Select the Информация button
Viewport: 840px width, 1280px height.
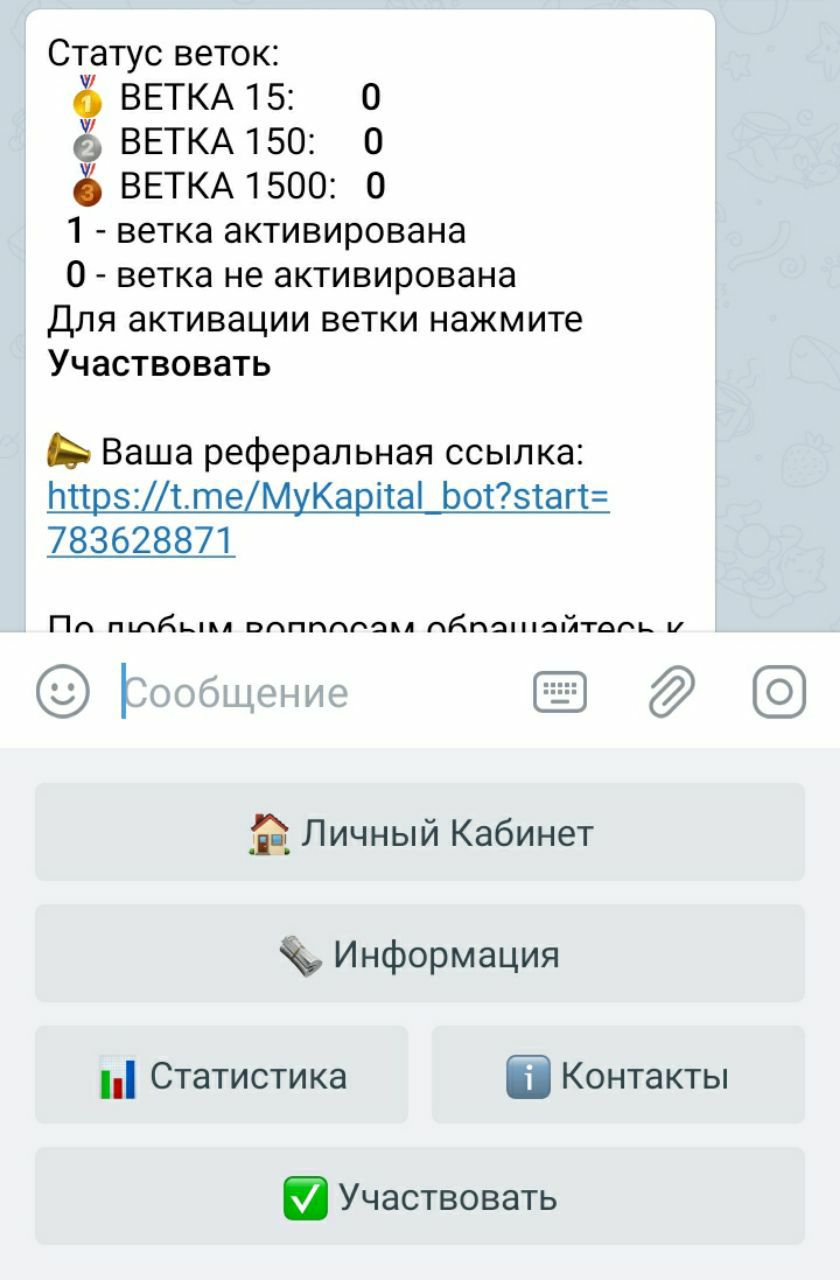(x=420, y=954)
